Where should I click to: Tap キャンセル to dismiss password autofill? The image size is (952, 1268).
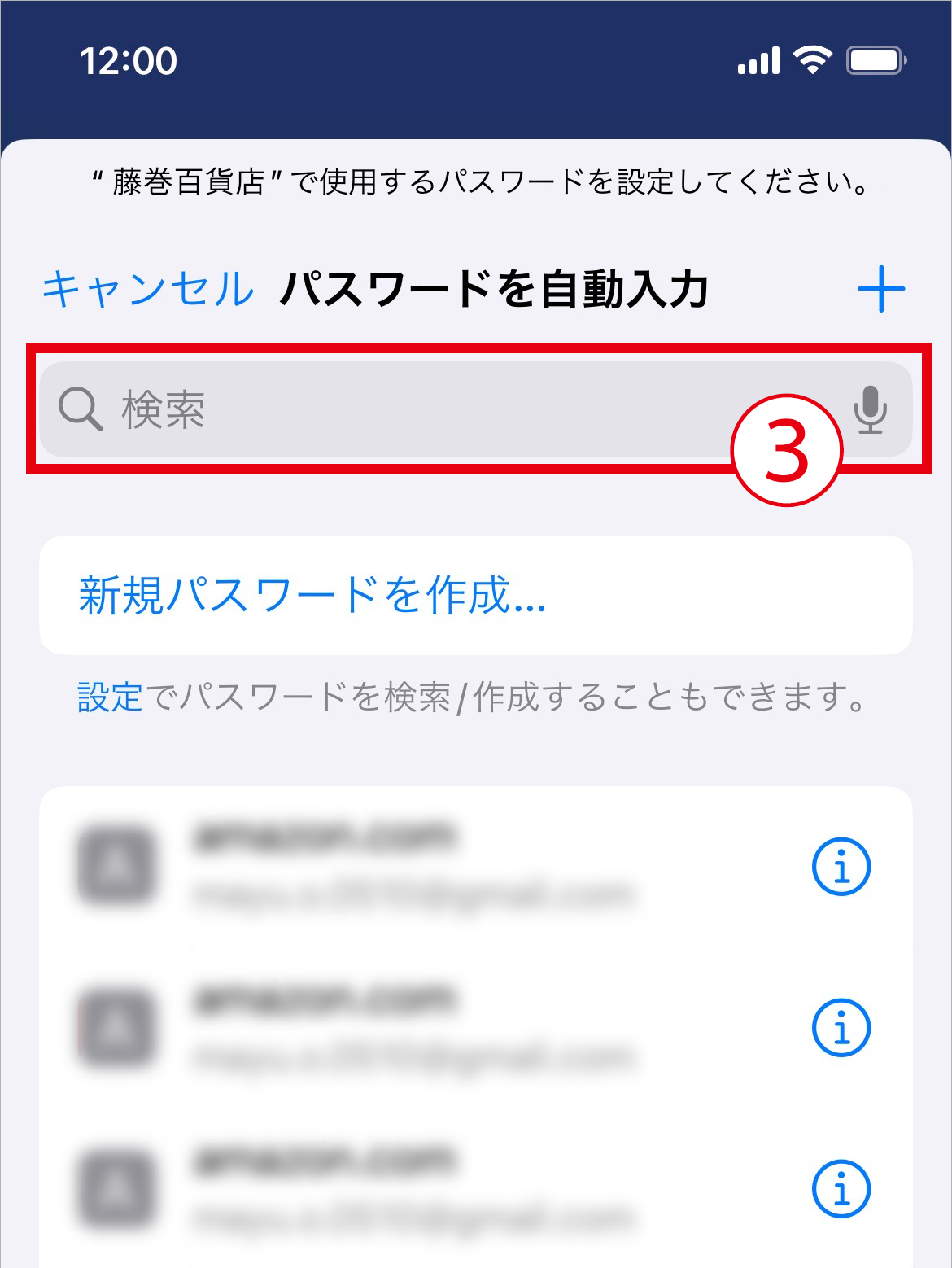[147, 290]
